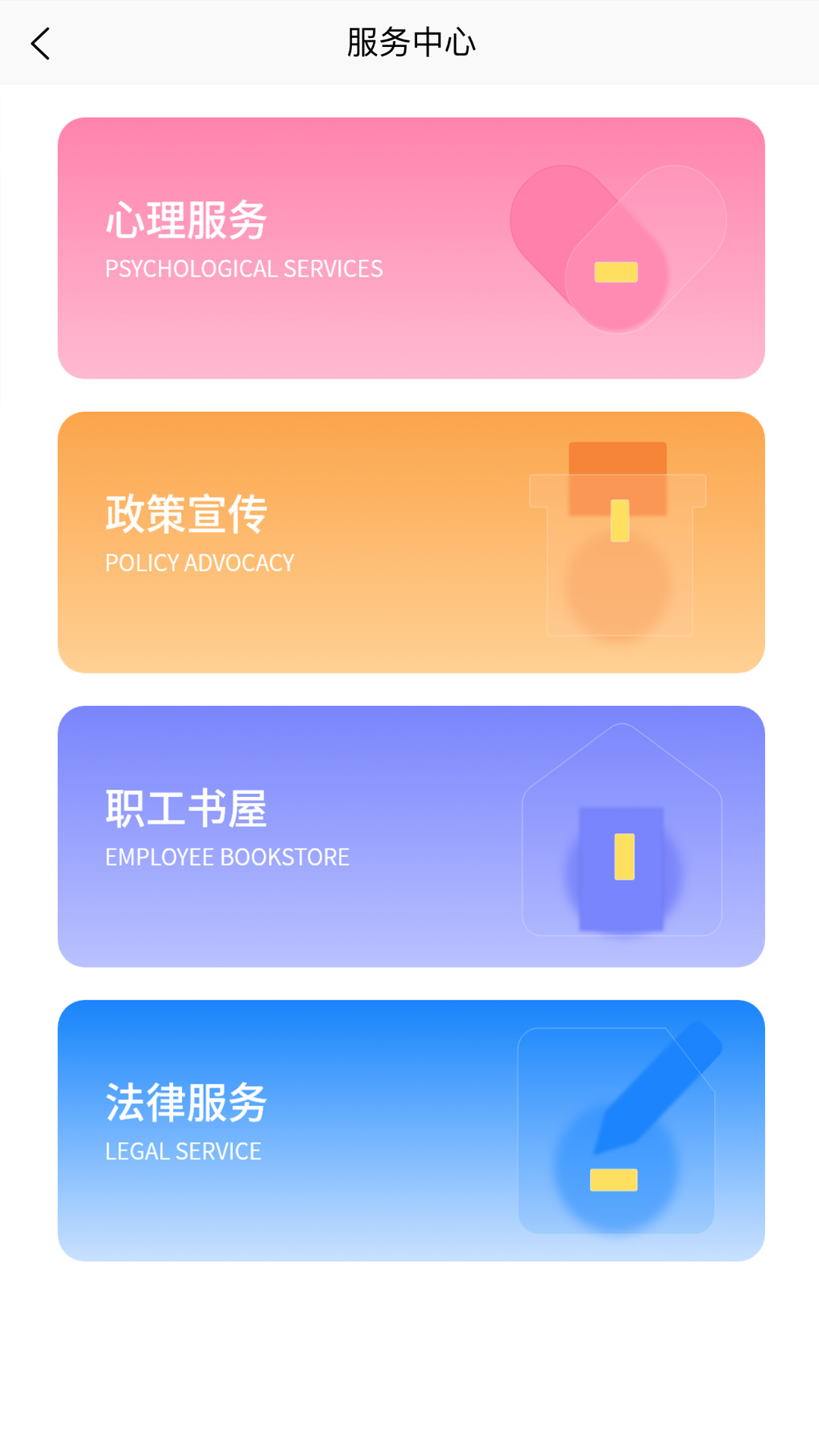Image resolution: width=819 pixels, height=1456 pixels.
Task: Tap the EMPLOYEE BOOKSTORE subtitle text
Action: click(227, 857)
